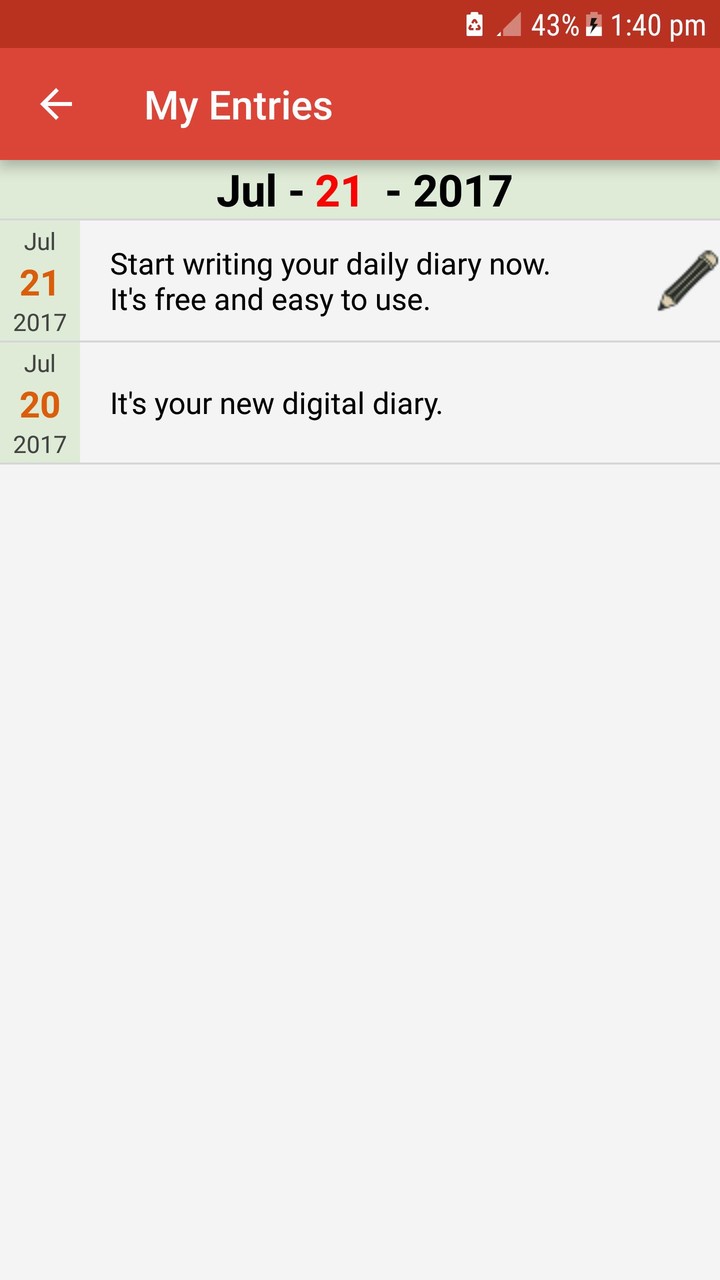Tap the back arrow icon

pos(56,104)
